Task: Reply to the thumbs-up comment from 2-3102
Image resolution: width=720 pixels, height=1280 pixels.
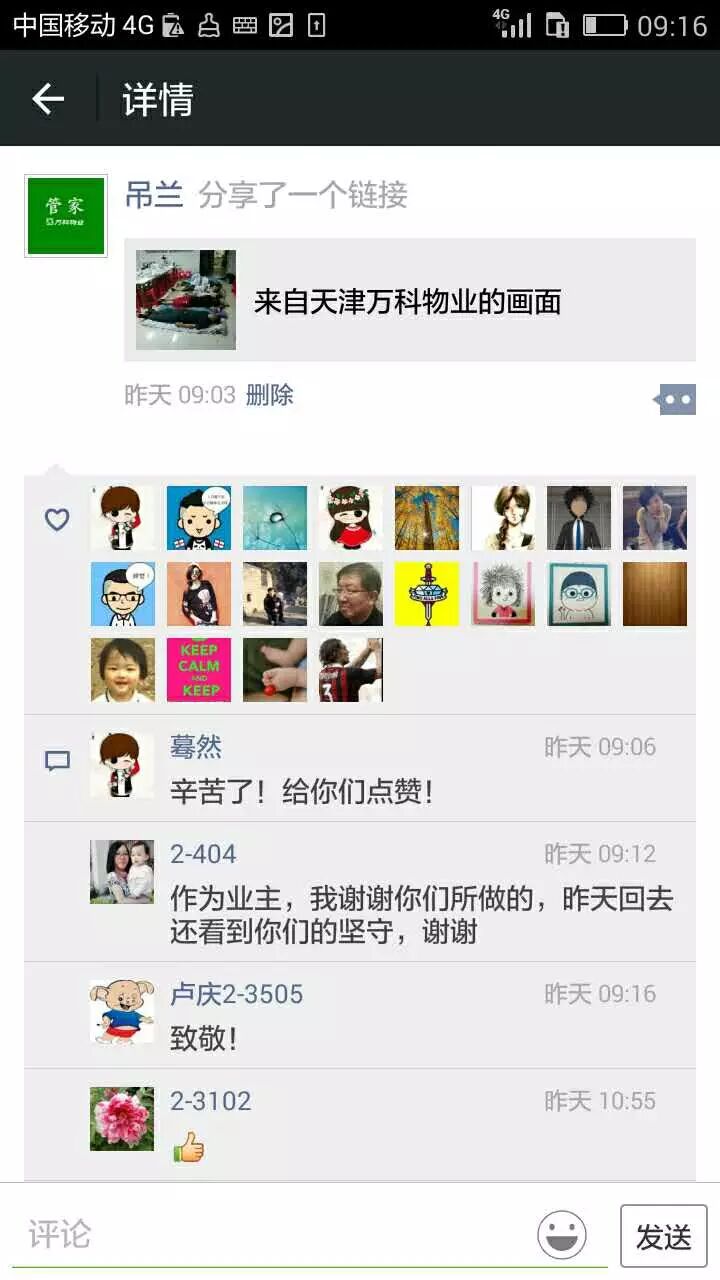Action: coord(400,1146)
